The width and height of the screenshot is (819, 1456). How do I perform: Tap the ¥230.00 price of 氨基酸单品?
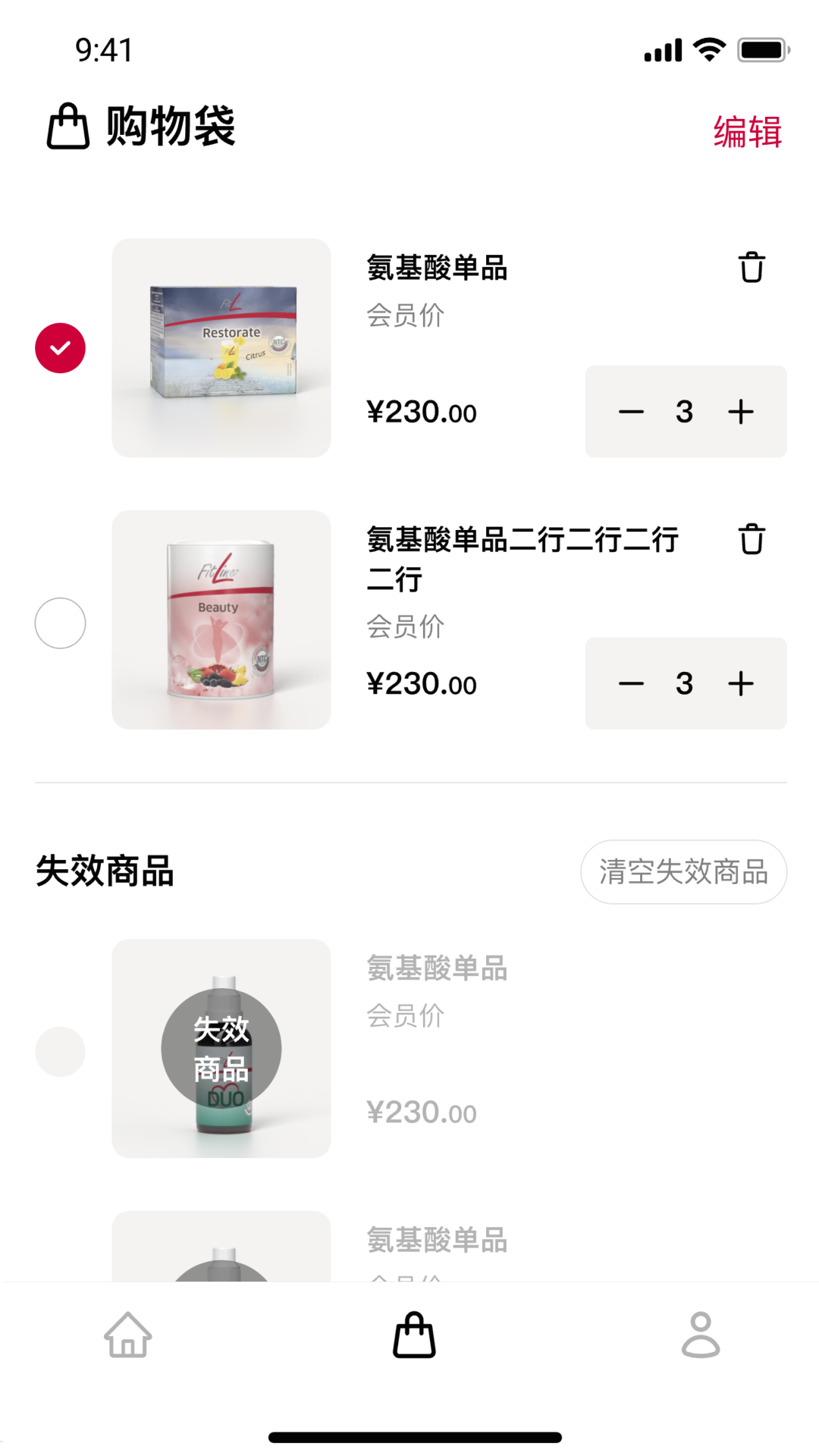coord(422,412)
